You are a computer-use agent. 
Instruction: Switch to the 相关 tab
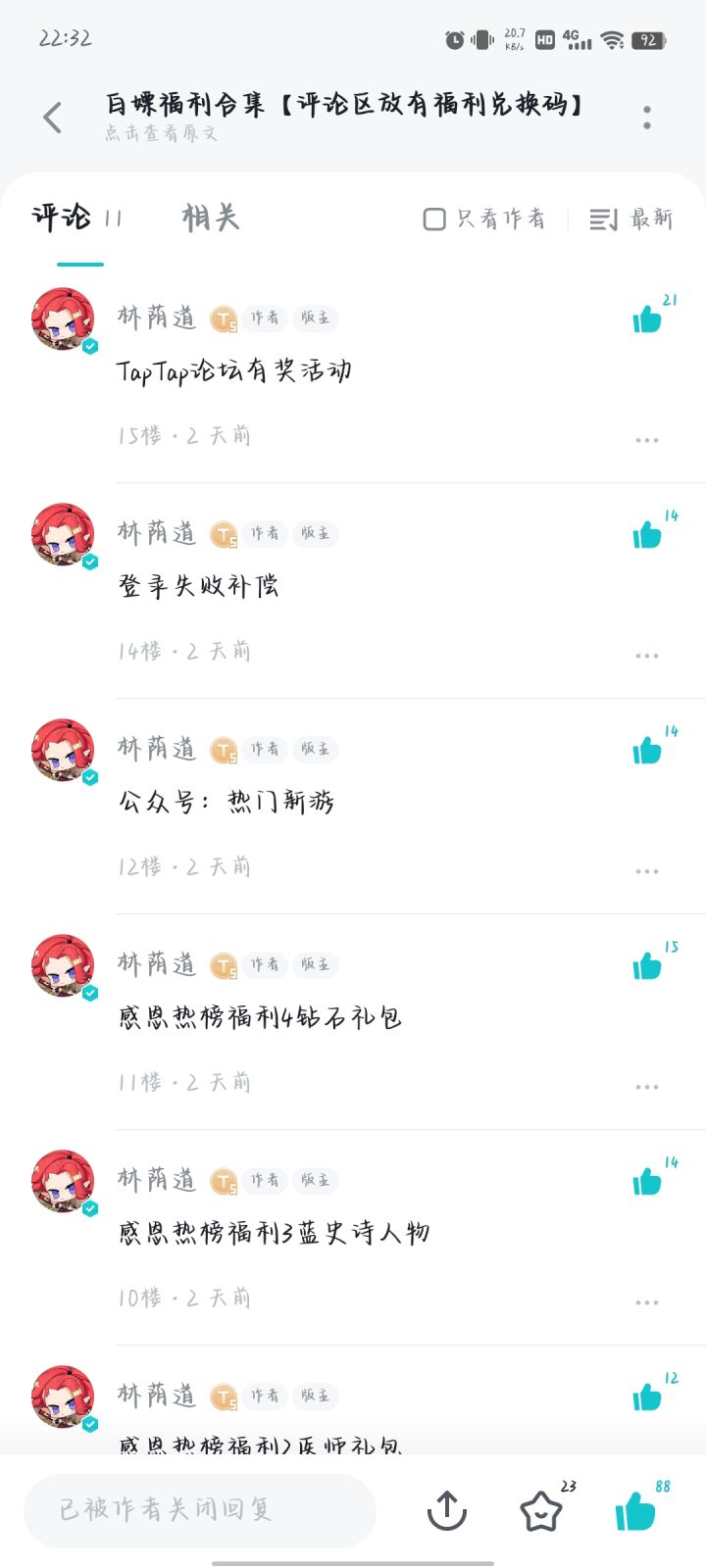(x=211, y=218)
